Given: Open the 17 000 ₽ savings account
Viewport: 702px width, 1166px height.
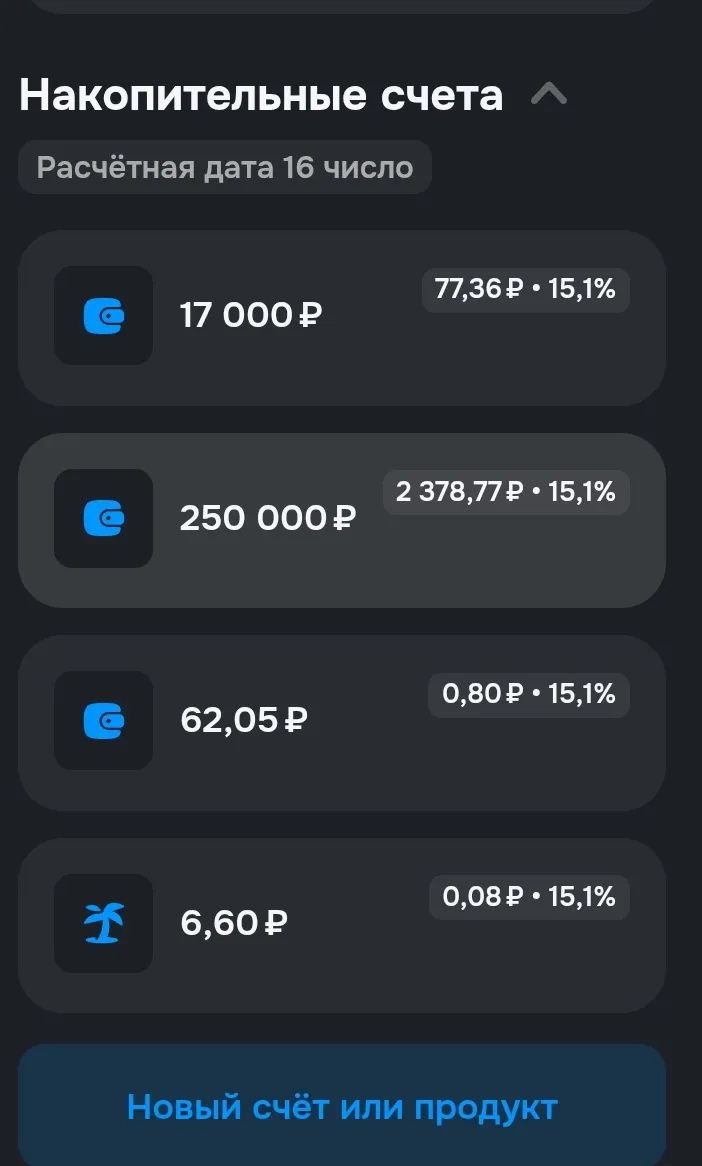Looking at the screenshot, I should click(x=341, y=318).
